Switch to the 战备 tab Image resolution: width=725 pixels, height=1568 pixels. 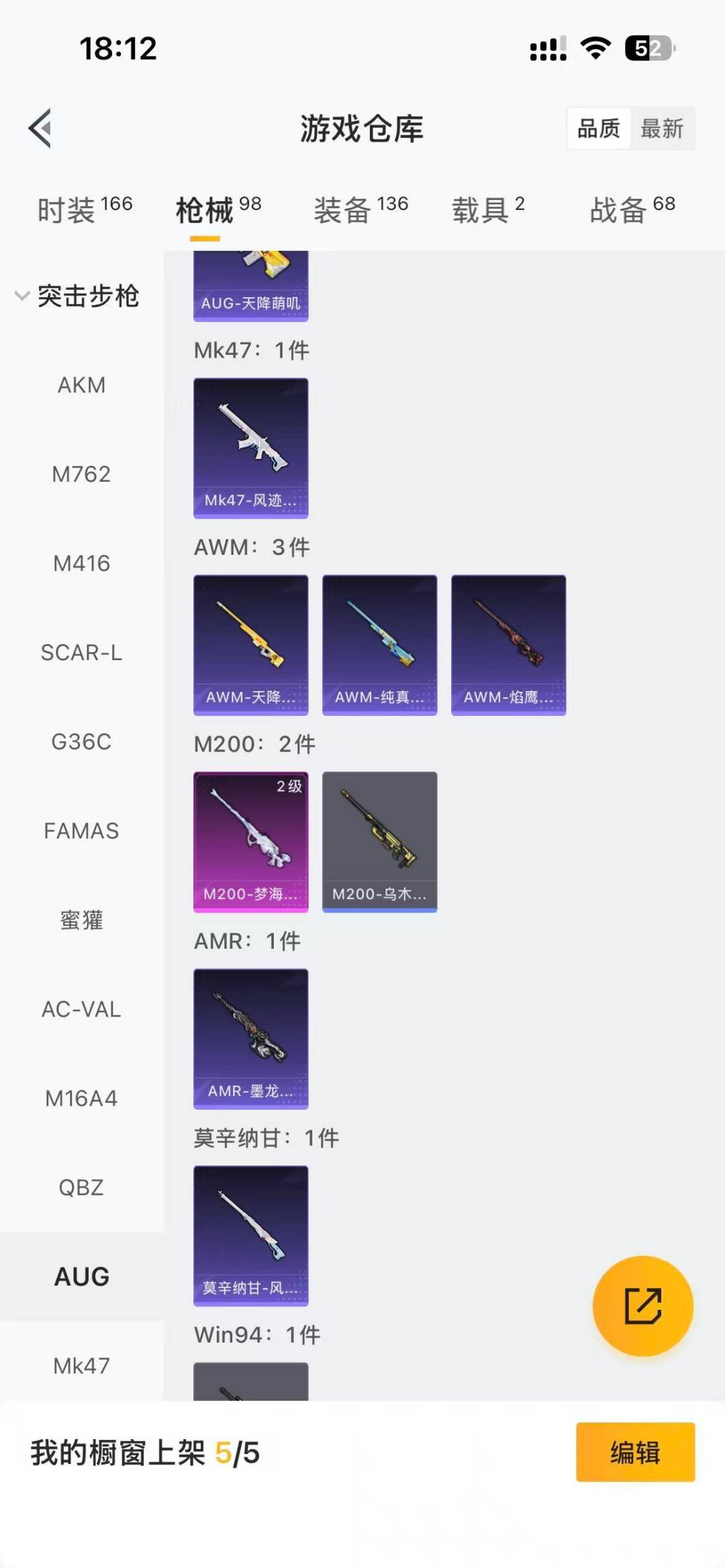point(632,210)
